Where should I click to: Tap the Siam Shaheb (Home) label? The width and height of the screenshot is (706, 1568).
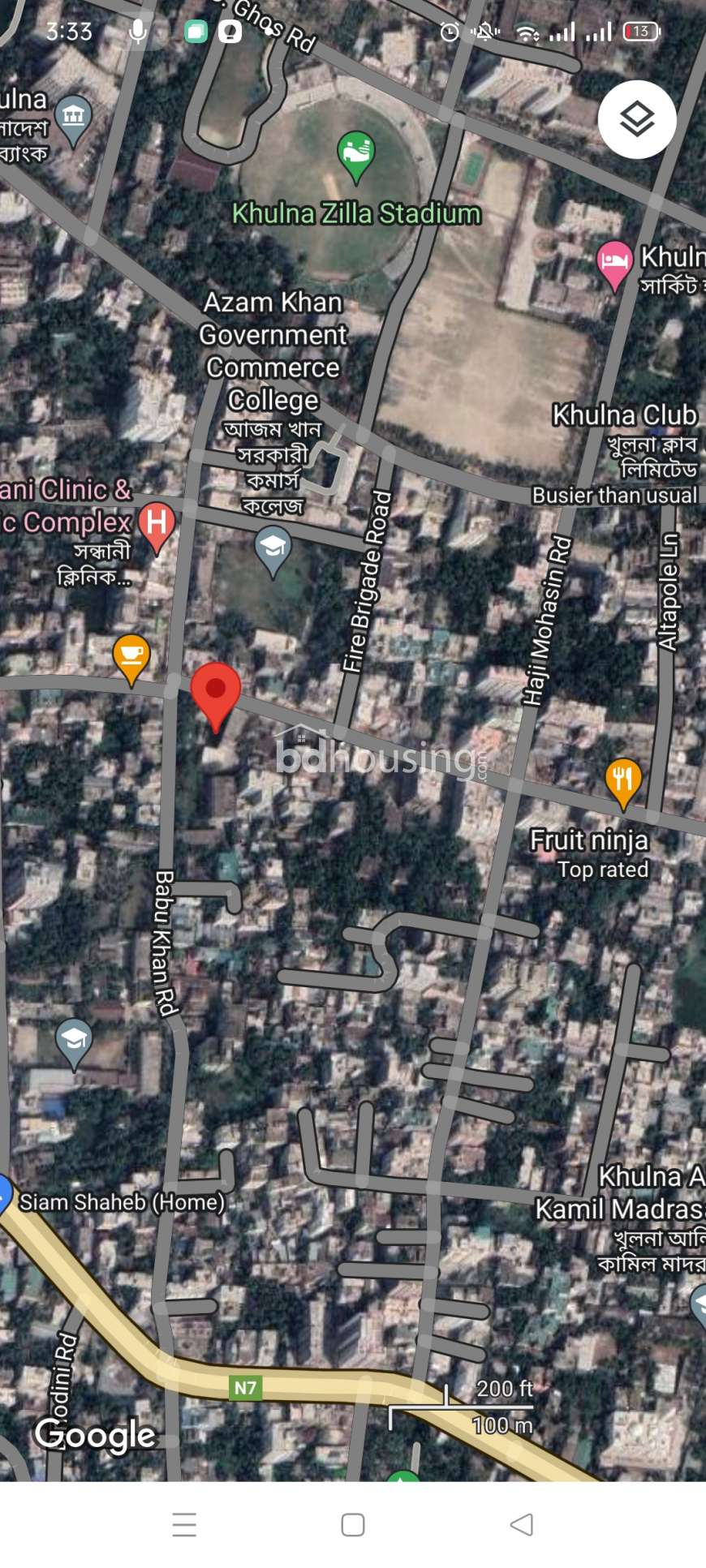122,1201
